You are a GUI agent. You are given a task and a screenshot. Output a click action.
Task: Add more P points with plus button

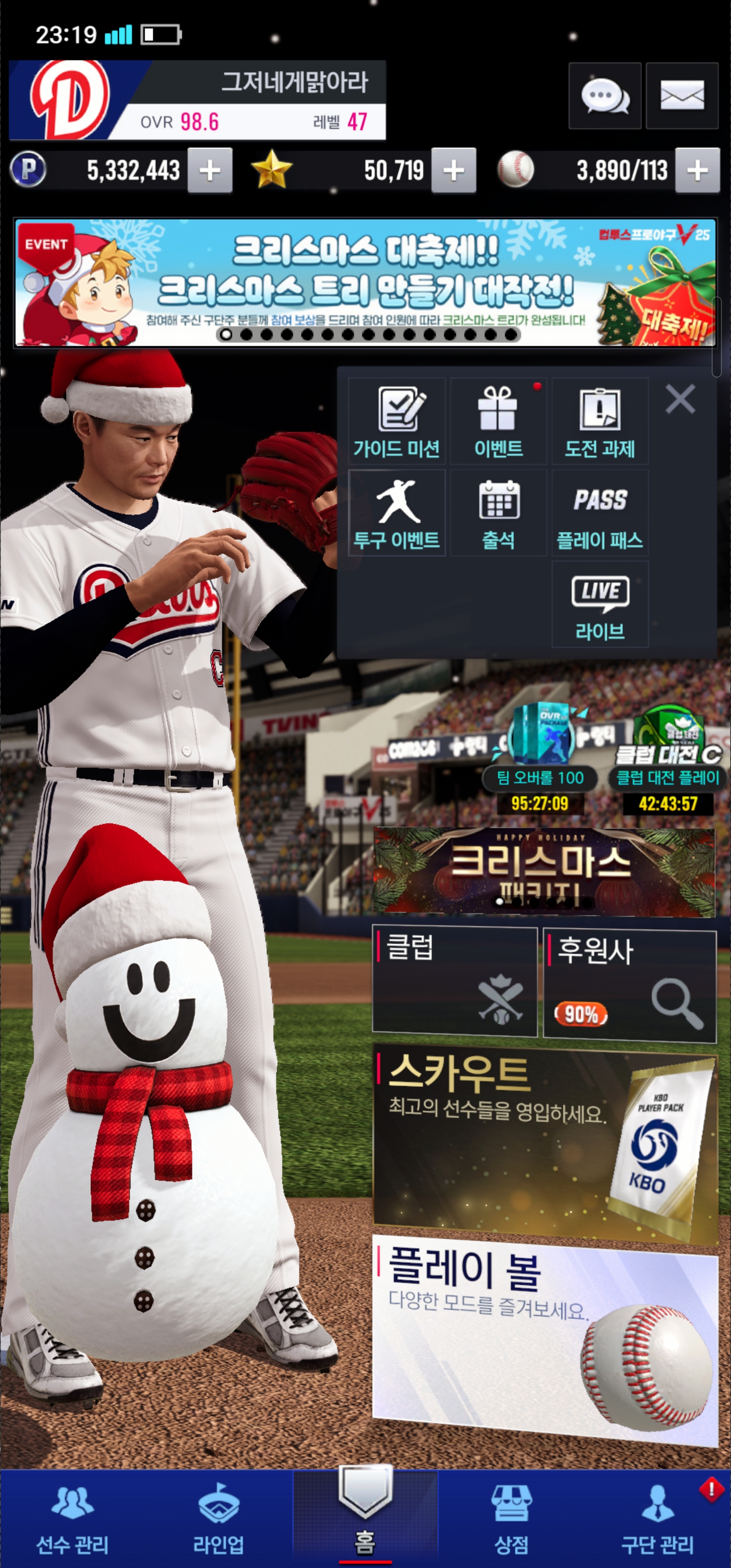[x=209, y=171]
